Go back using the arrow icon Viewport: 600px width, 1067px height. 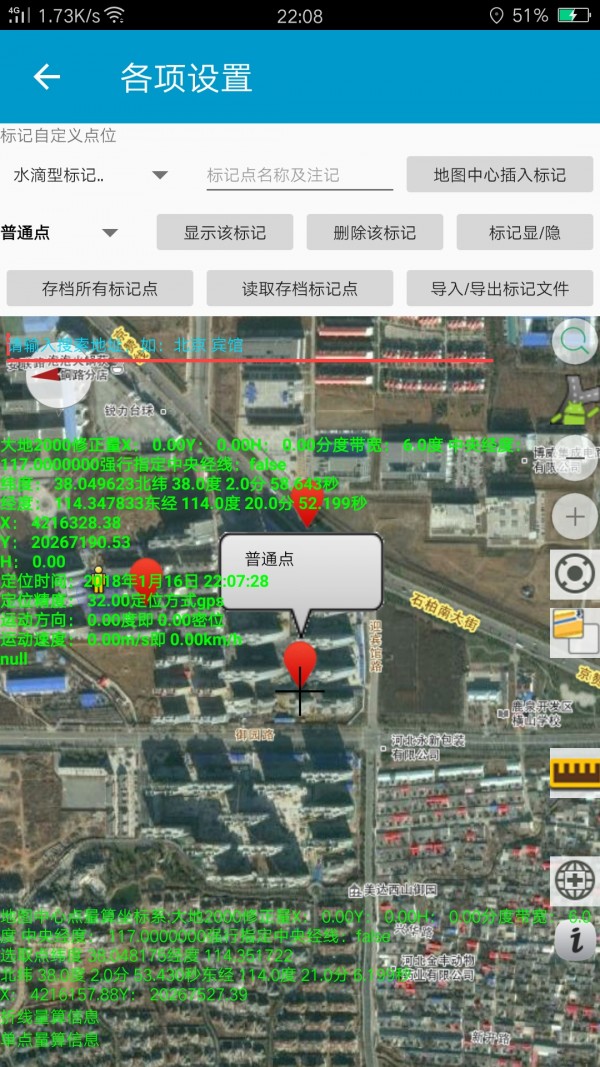47,77
